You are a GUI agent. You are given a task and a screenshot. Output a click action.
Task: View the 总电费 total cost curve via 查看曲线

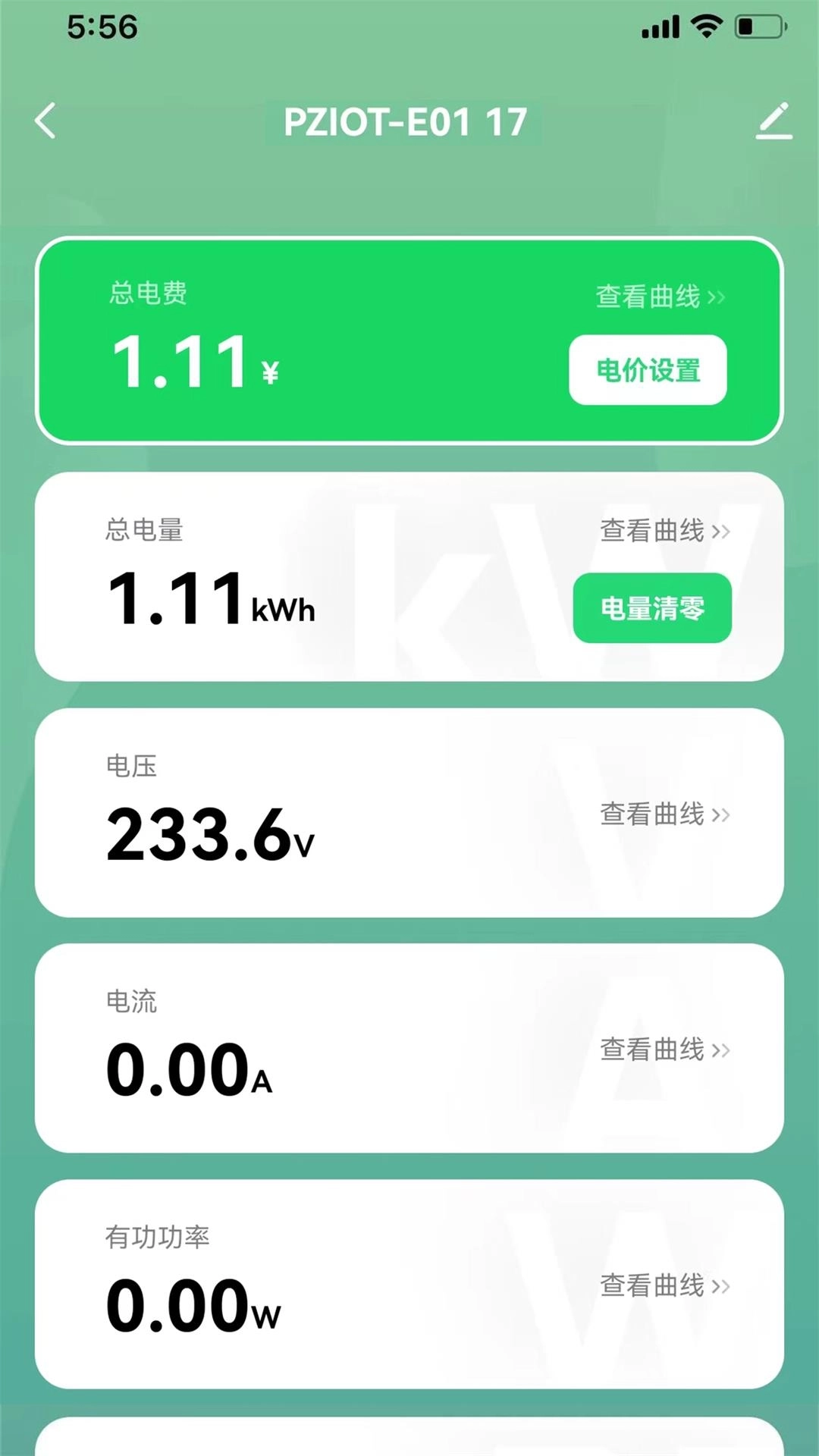pyautogui.click(x=652, y=297)
